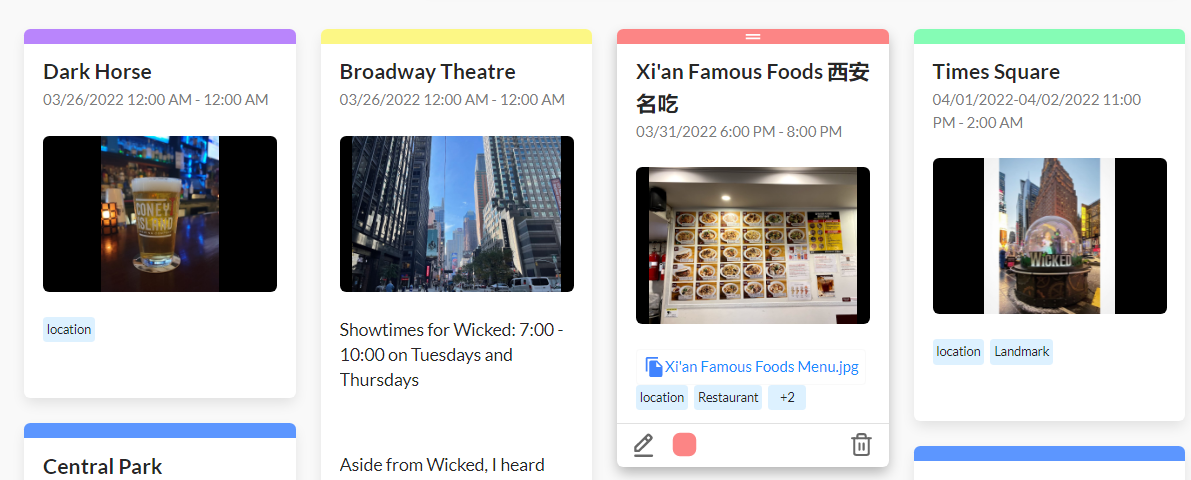View the Xi'an Famous Foods menu photo
Screen dimensions: 1191x480
[752, 245]
